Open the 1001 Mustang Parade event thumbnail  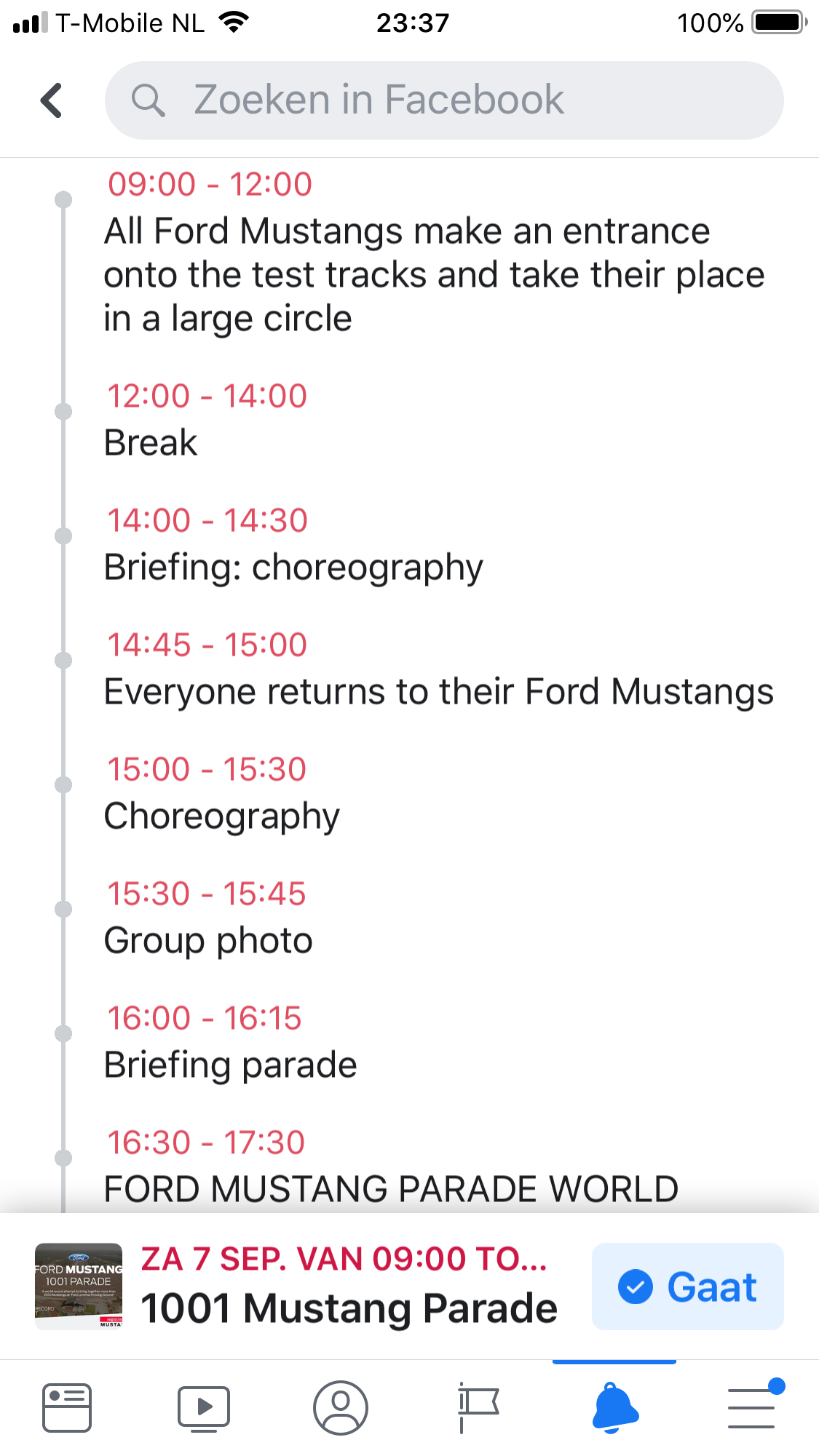79,1286
